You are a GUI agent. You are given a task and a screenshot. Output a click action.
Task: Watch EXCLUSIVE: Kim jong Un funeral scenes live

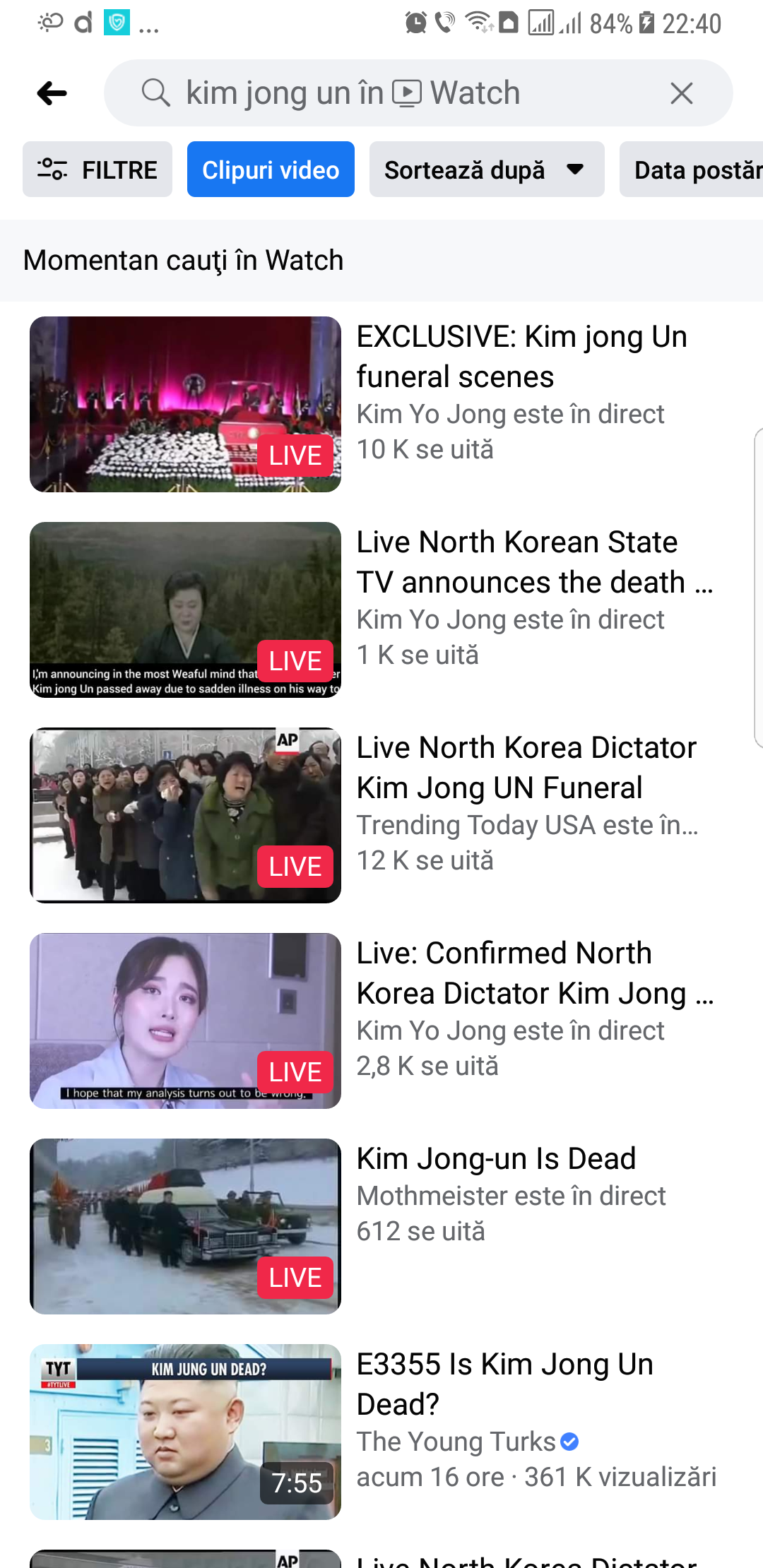click(x=185, y=404)
